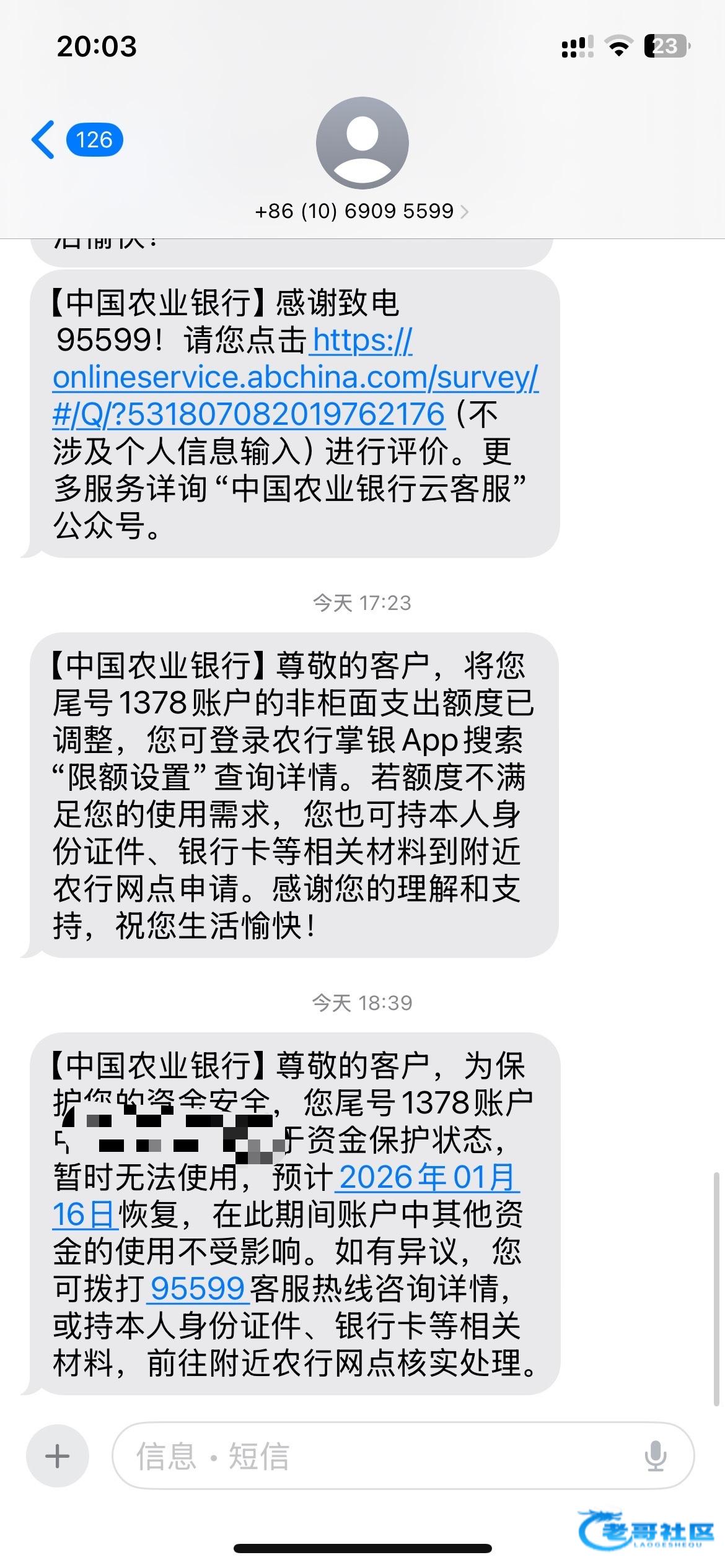Open the onlineservice.abchina.com survey link
Viewport: 725px width, 1568px height.
click(x=295, y=378)
